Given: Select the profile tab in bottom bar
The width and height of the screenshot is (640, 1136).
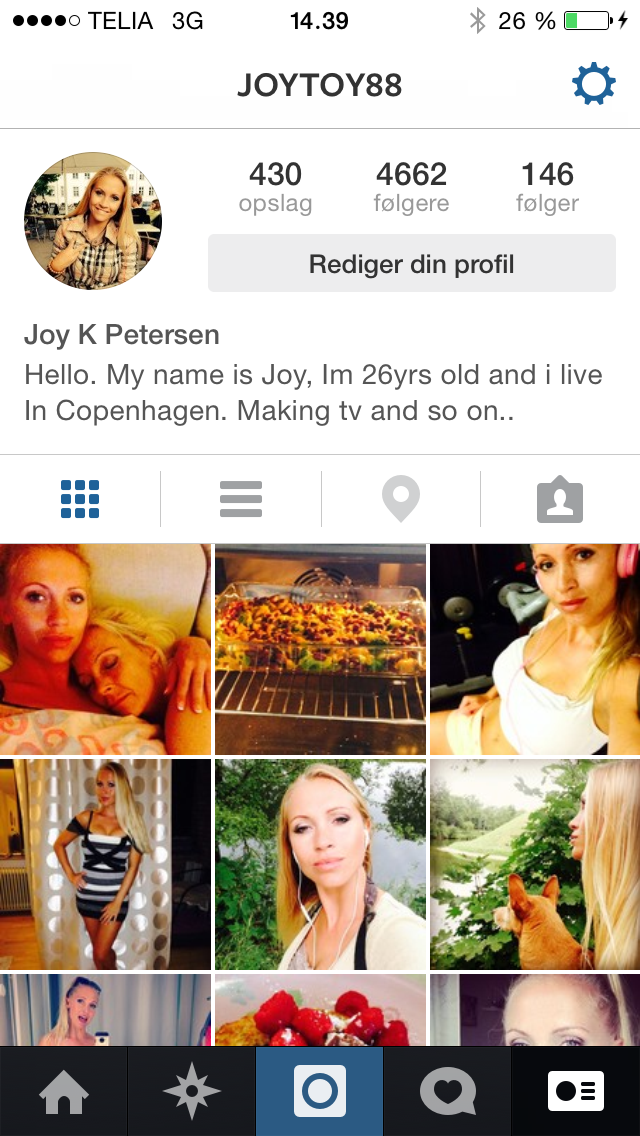Looking at the screenshot, I should click(576, 1091).
